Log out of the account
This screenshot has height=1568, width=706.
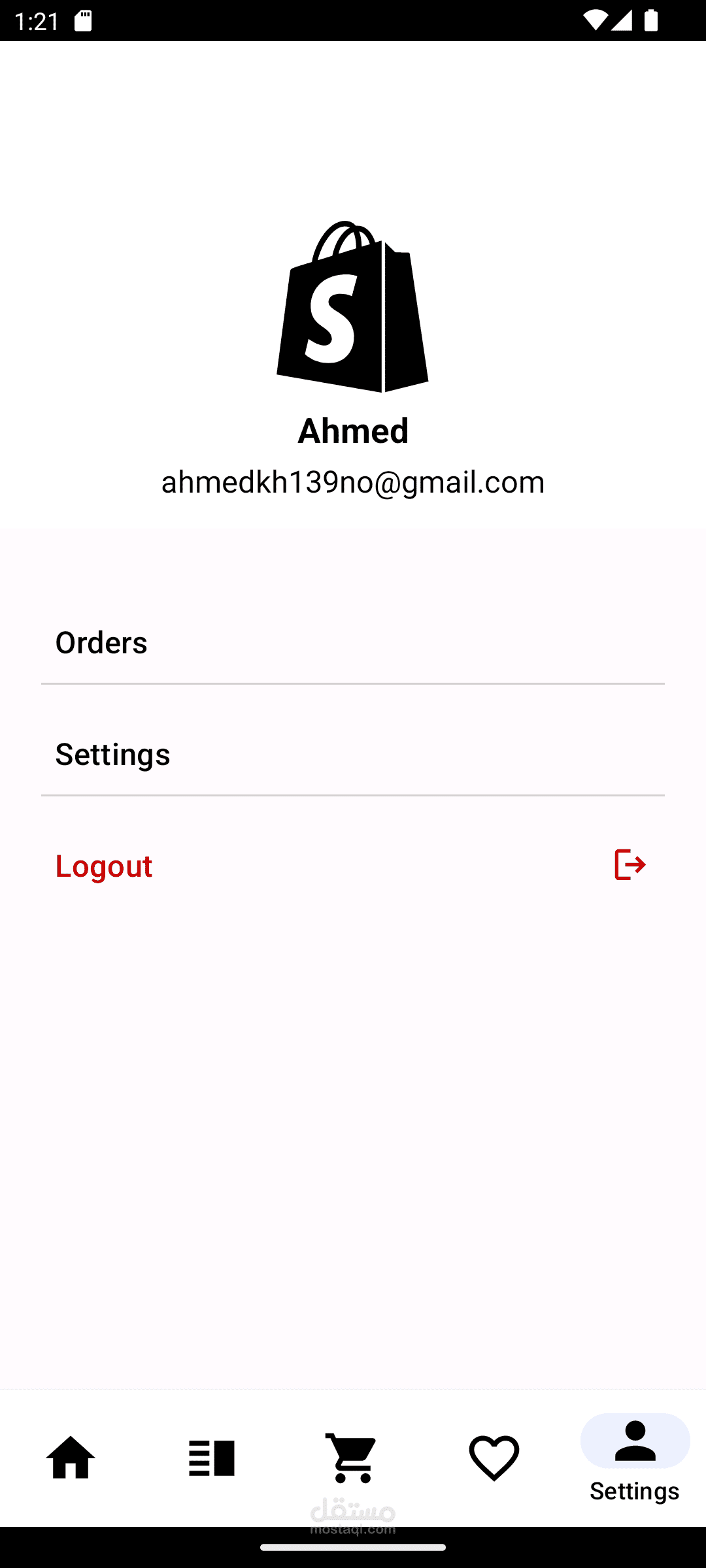pos(353,866)
